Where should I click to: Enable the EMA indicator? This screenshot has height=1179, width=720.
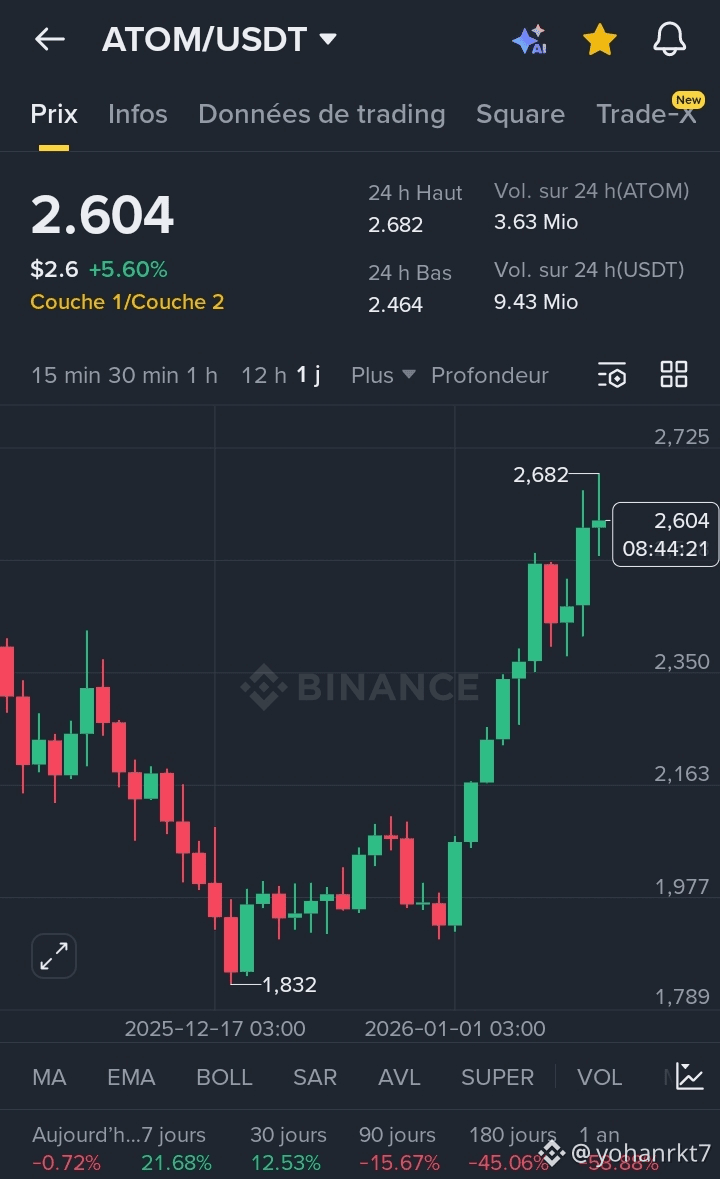coord(131,1077)
